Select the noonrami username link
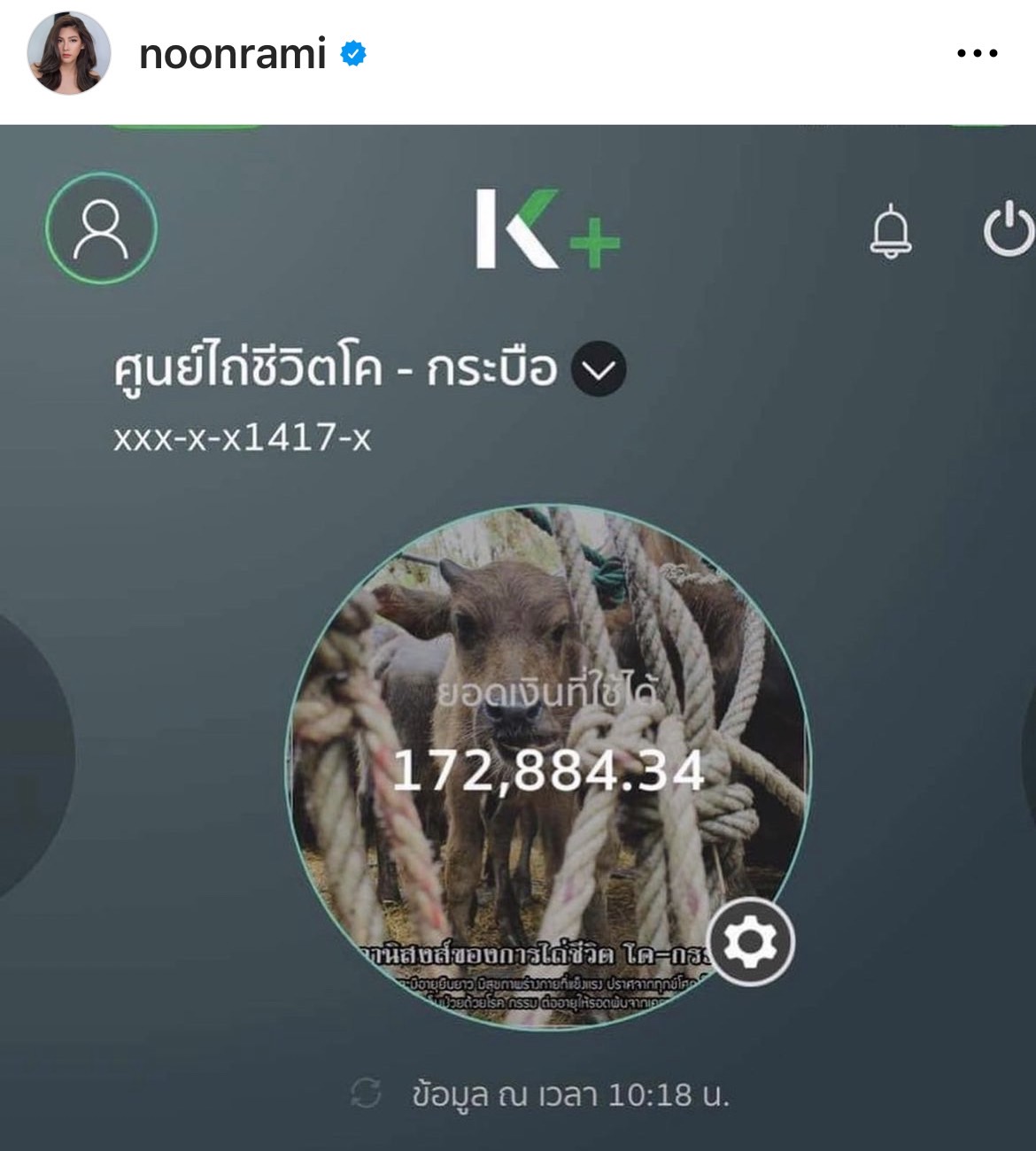This screenshot has height=1151, width=1036. pyautogui.click(x=232, y=55)
